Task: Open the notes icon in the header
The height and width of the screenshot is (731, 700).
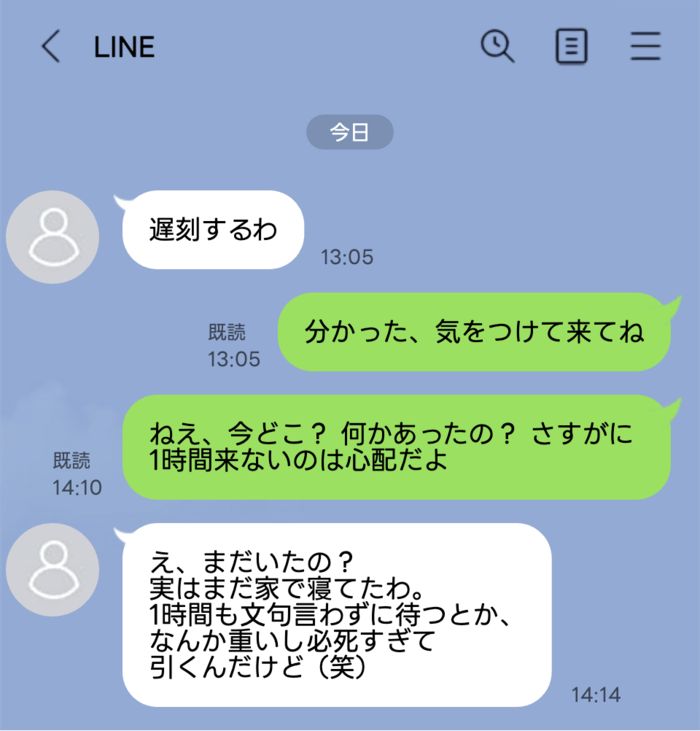Action: [x=571, y=47]
